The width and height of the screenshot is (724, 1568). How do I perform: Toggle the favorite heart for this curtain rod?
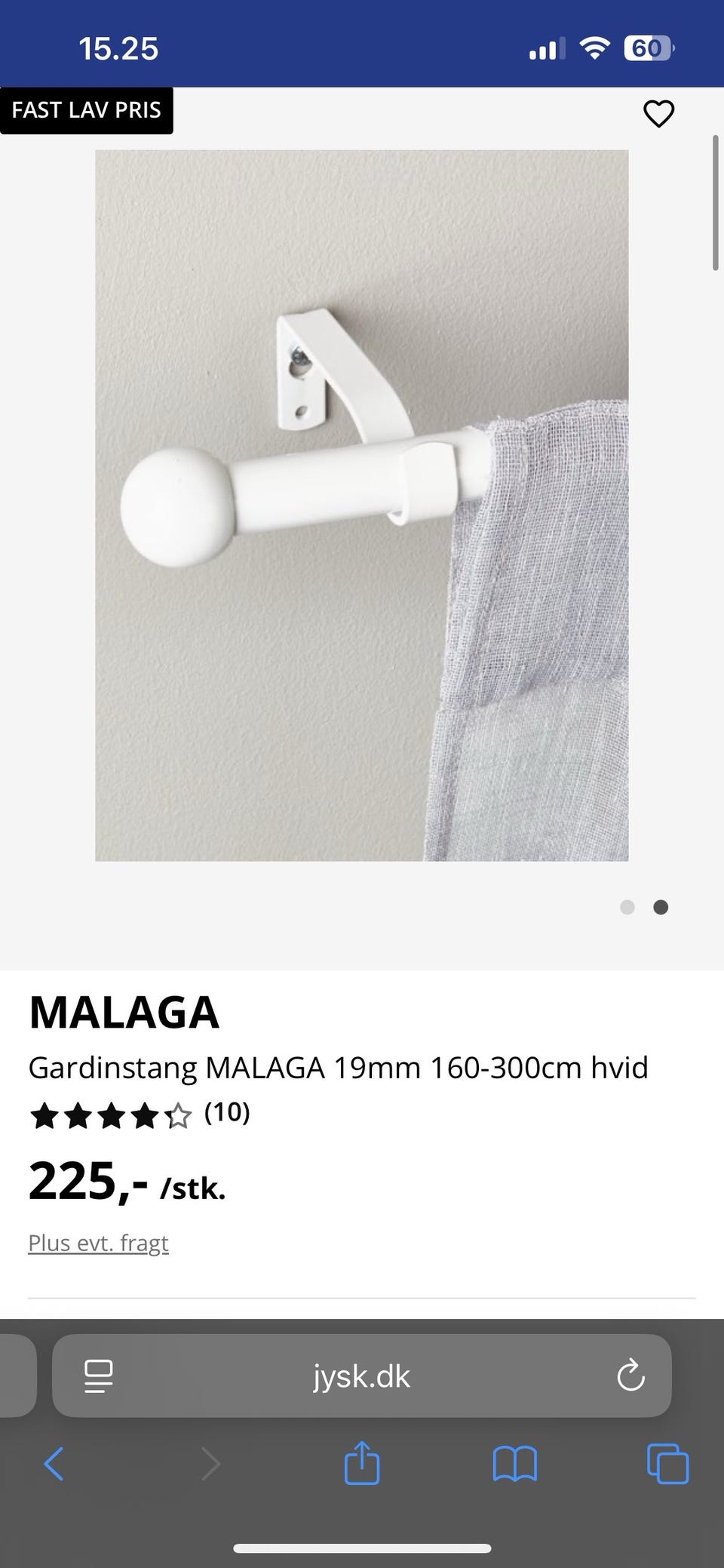tap(659, 113)
